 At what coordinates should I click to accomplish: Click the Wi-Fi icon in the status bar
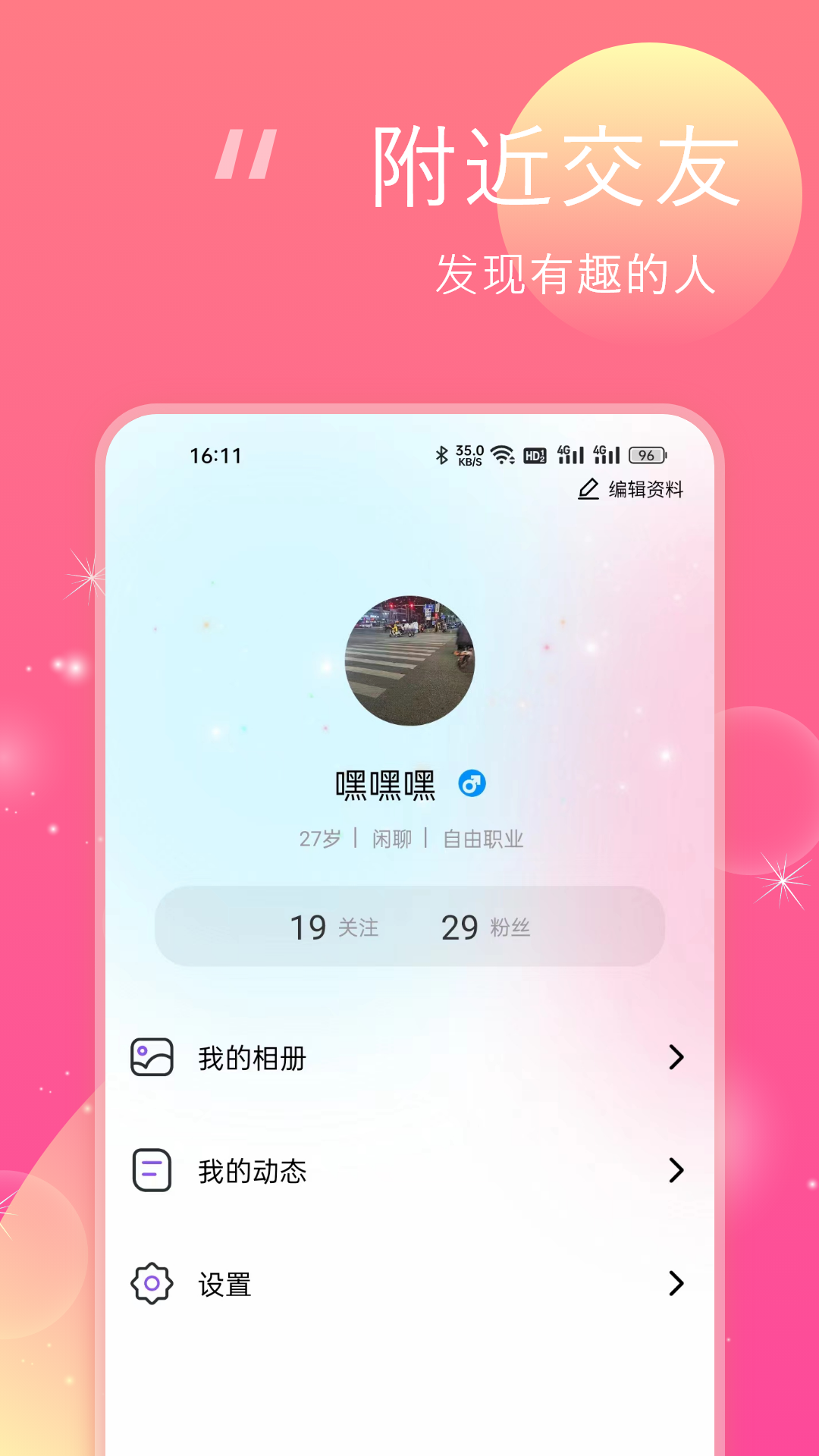(501, 455)
